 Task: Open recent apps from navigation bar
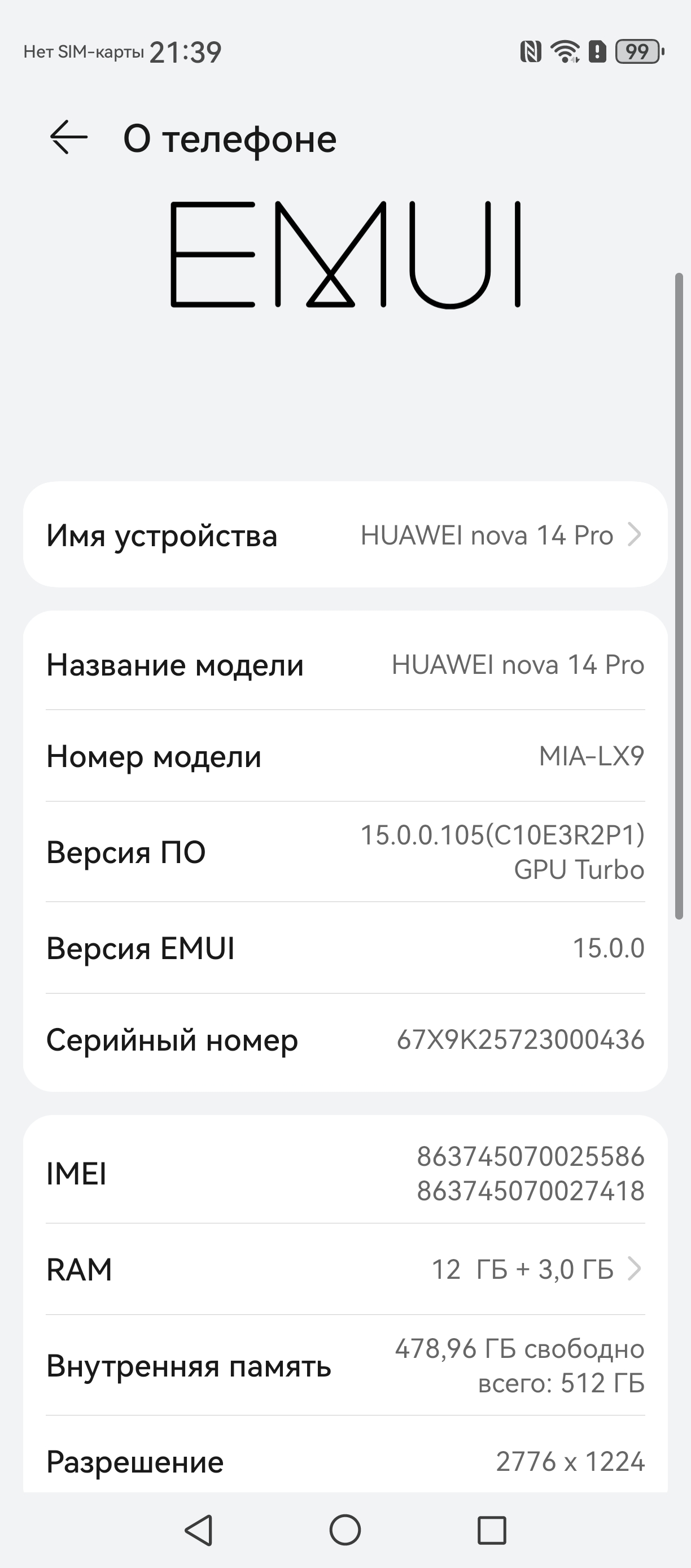492,1530
